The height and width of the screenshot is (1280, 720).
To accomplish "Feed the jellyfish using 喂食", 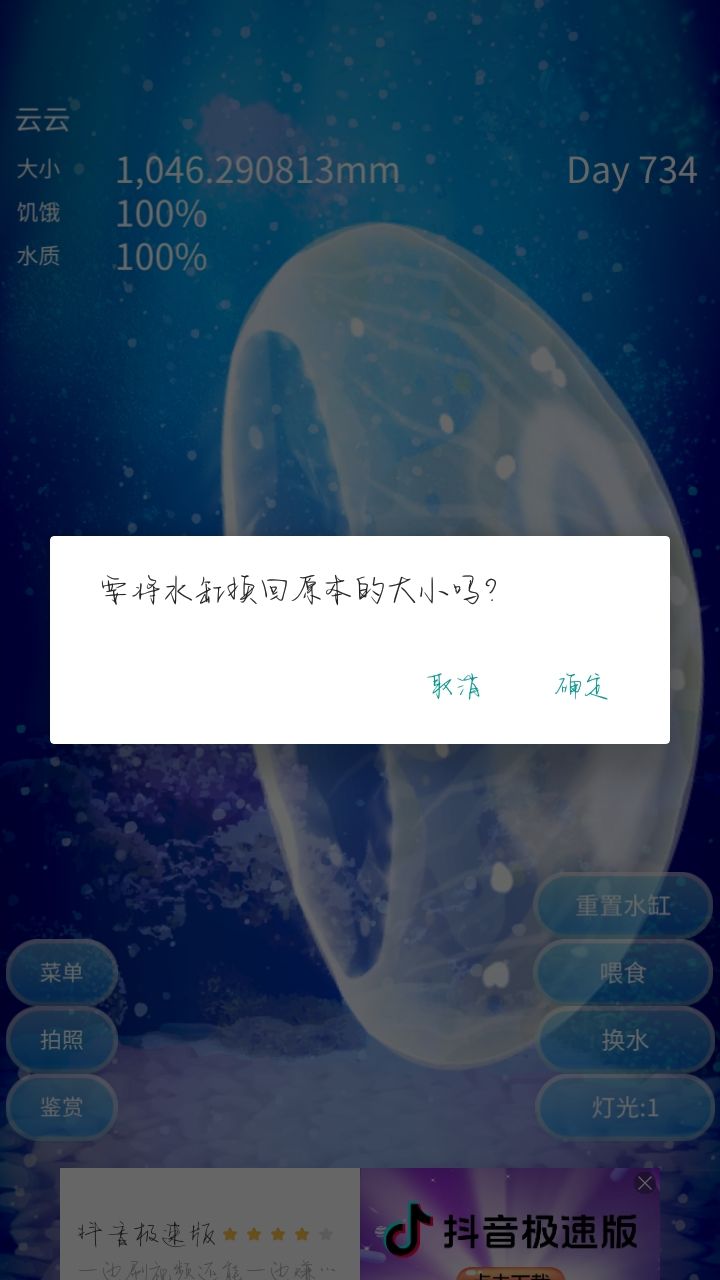I will [623, 971].
